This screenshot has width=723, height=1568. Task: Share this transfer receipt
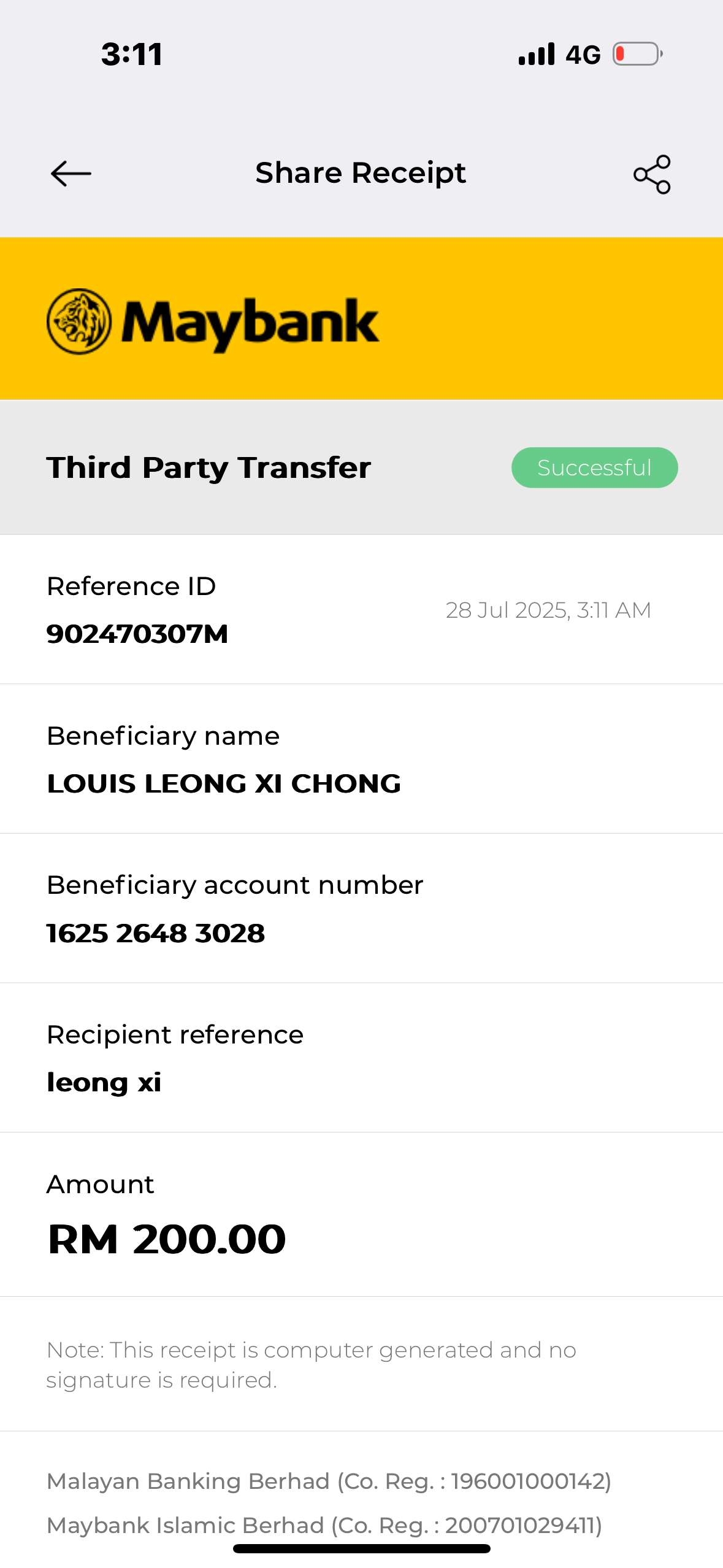point(652,174)
